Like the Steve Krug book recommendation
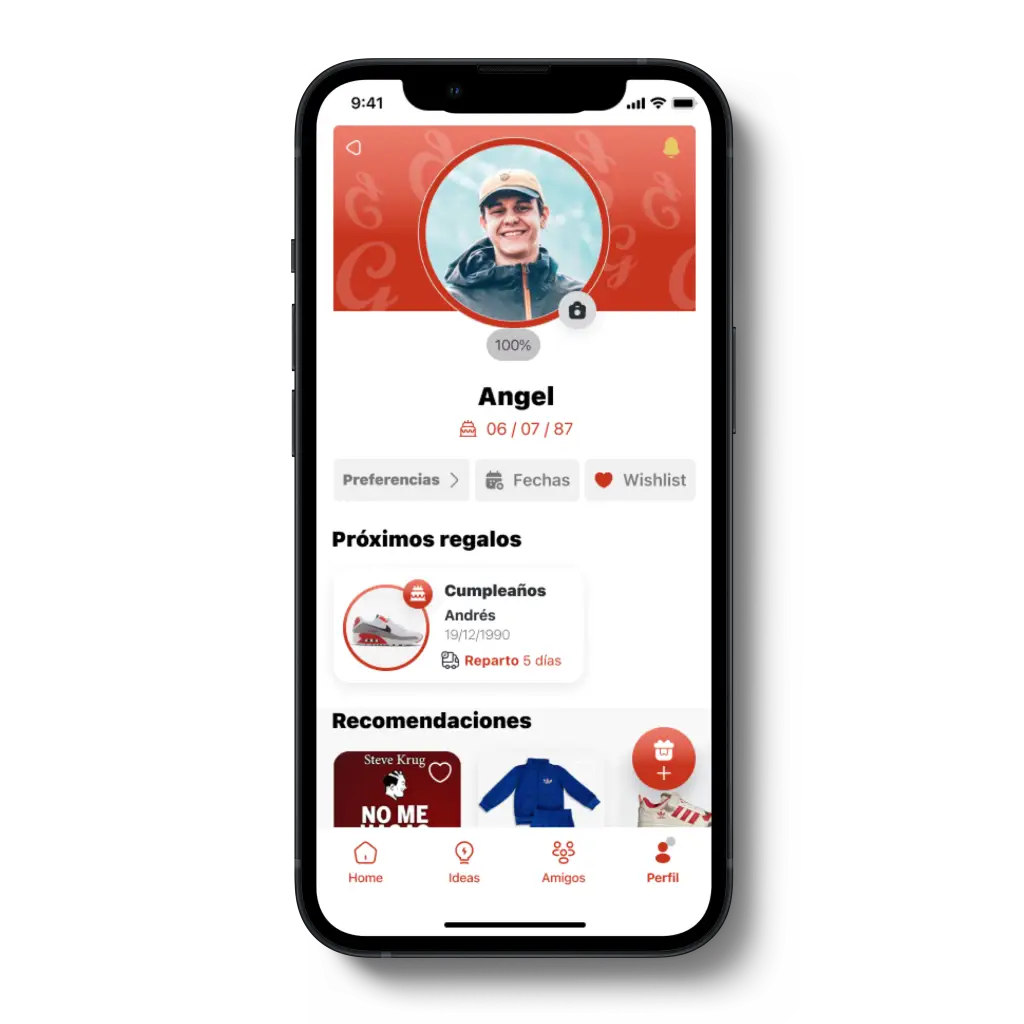Screen dimensions: 1024x1024 (440, 772)
